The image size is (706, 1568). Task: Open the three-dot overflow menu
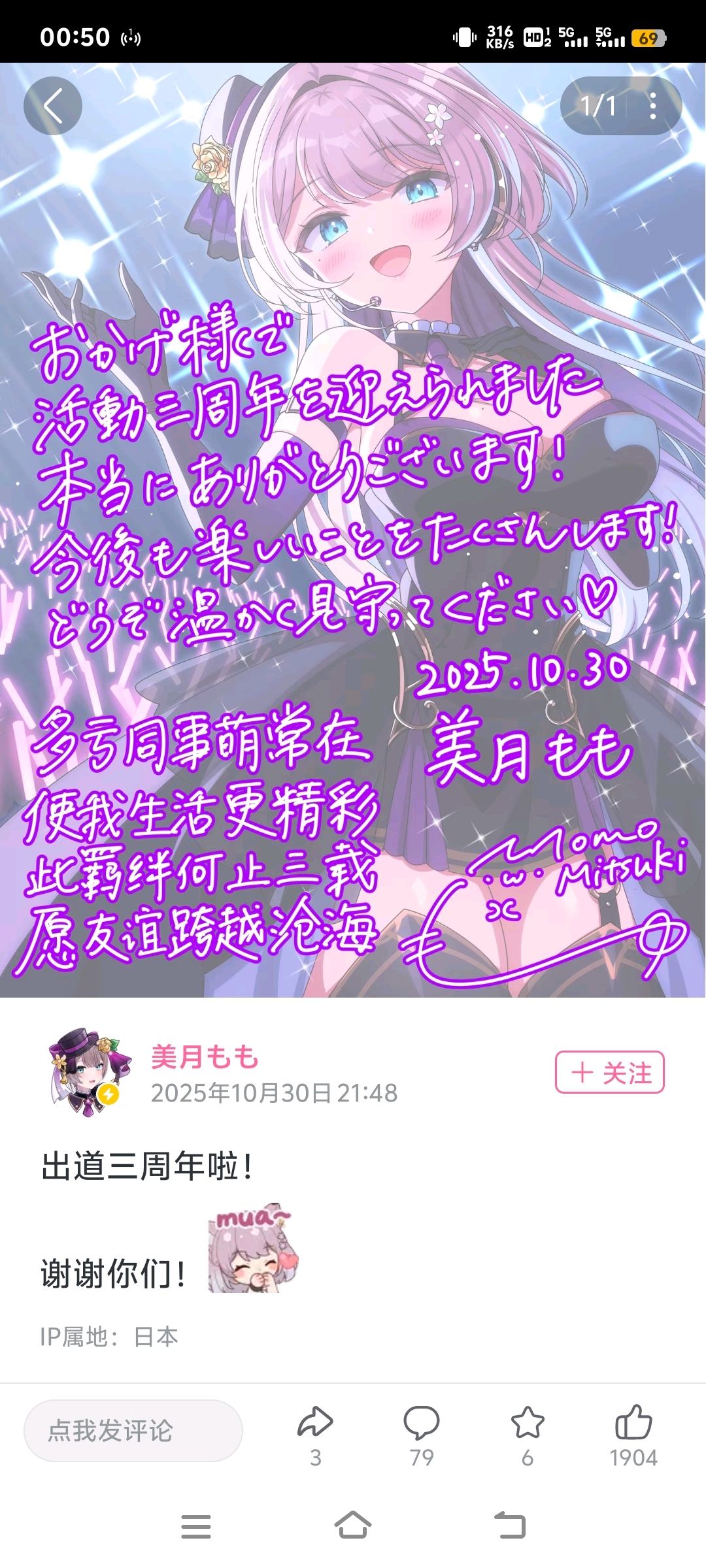[652, 106]
